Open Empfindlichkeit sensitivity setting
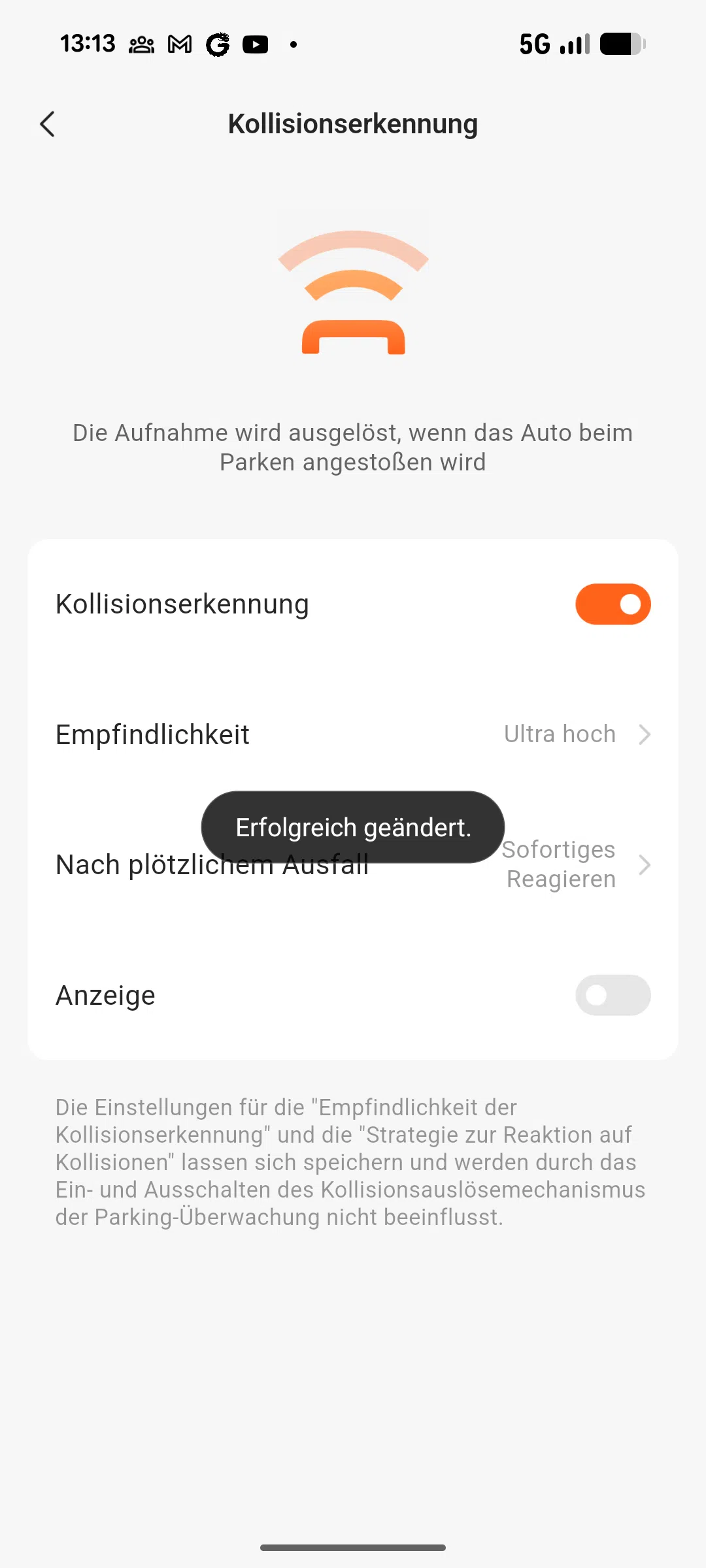The width and height of the screenshot is (706, 1568). pos(353,734)
